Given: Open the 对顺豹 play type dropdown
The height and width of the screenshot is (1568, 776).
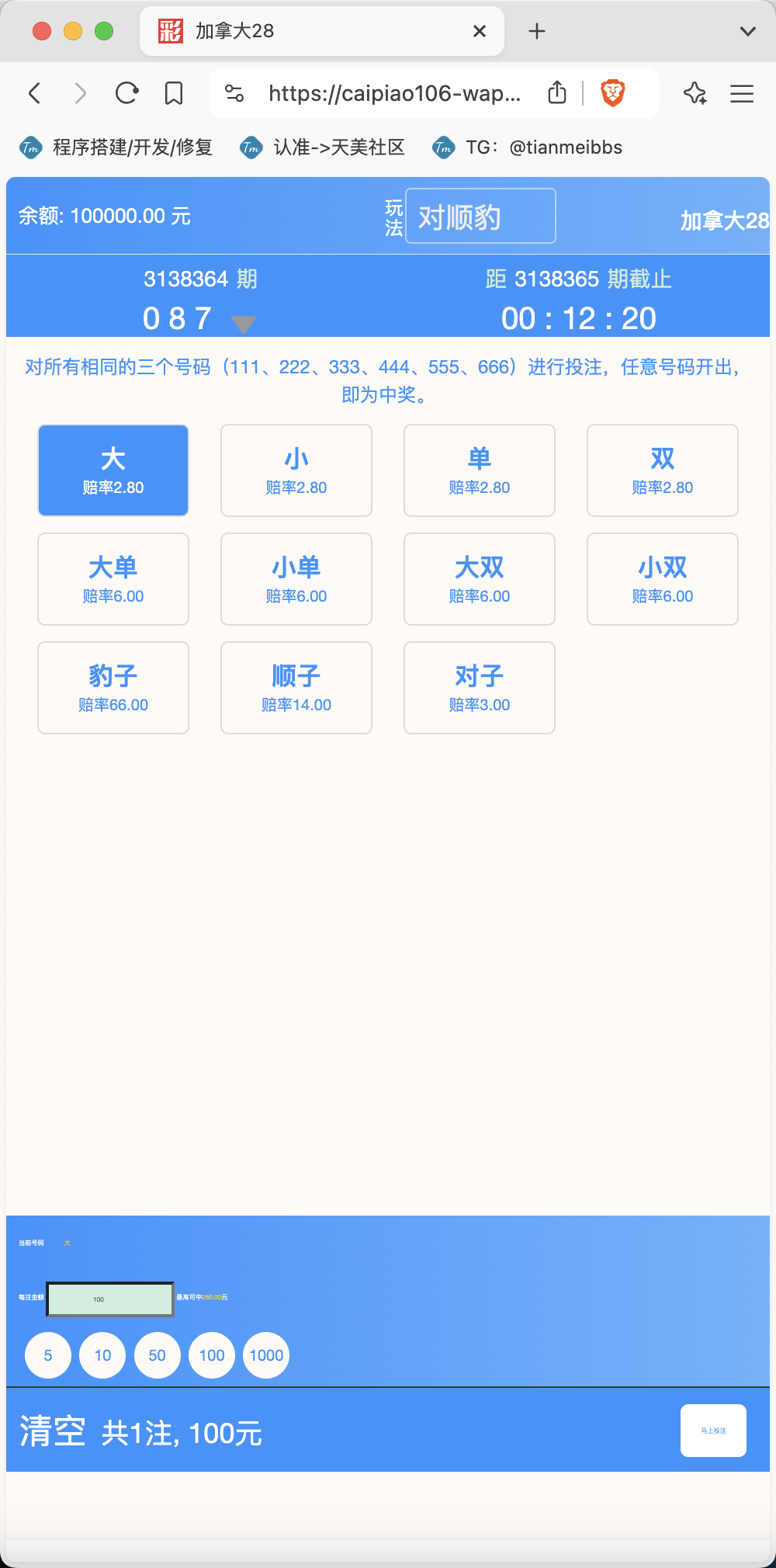Looking at the screenshot, I should tap(480, 216).
